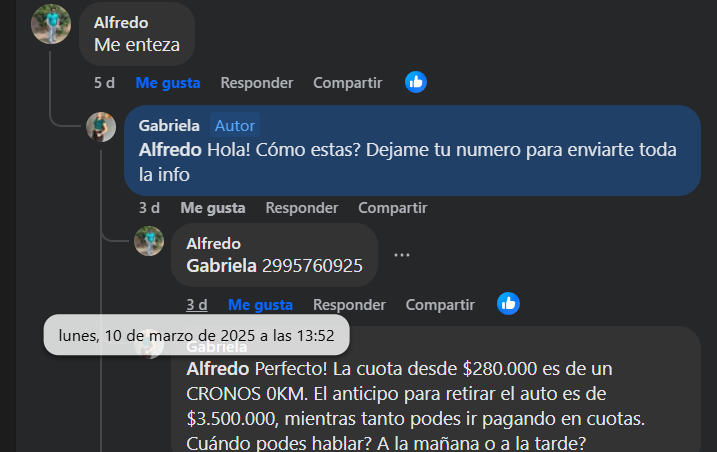This screenshot has width=717, height=452.
Task: Share Alfredo's 'Me enteza' comment
Action: click(347, 83)
